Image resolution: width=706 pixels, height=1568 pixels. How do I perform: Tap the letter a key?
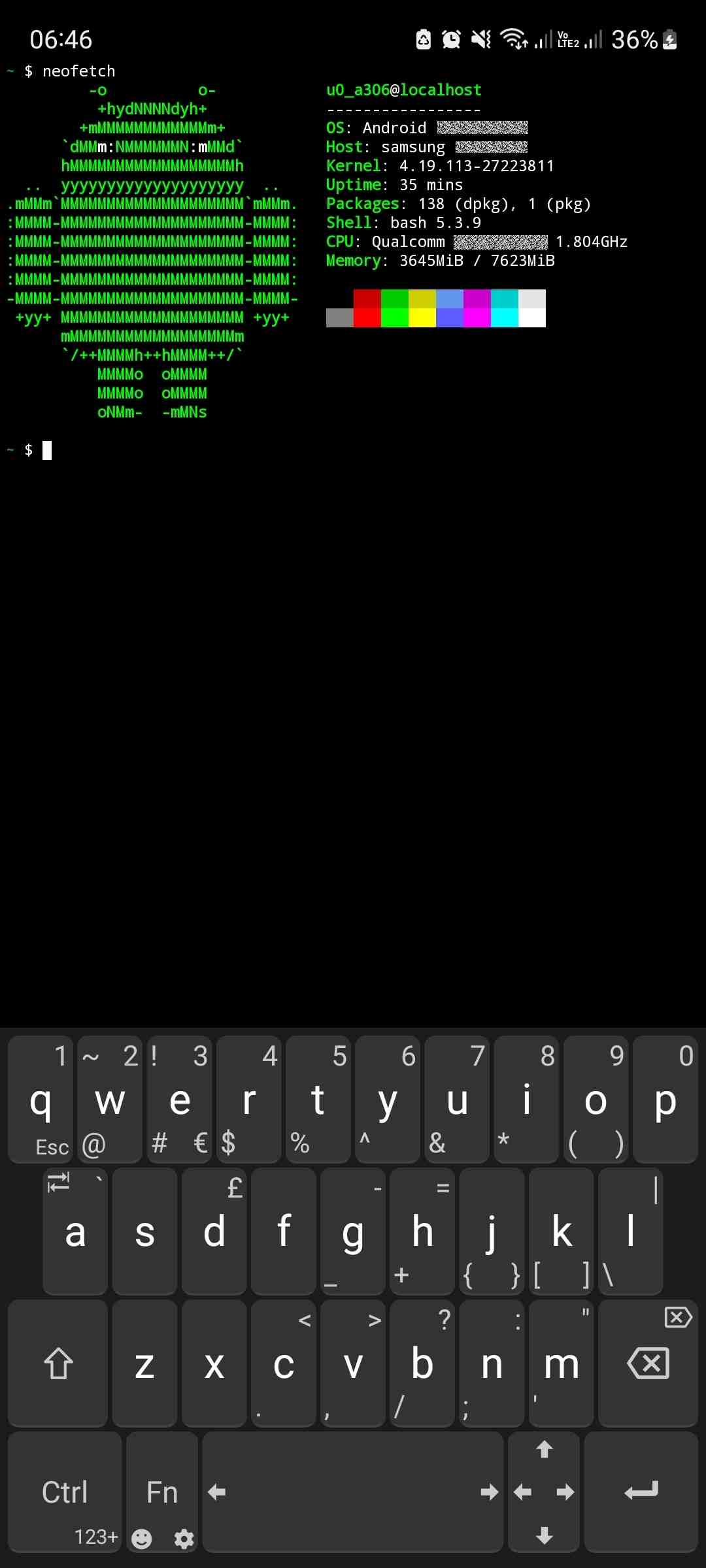[75, 1232]
